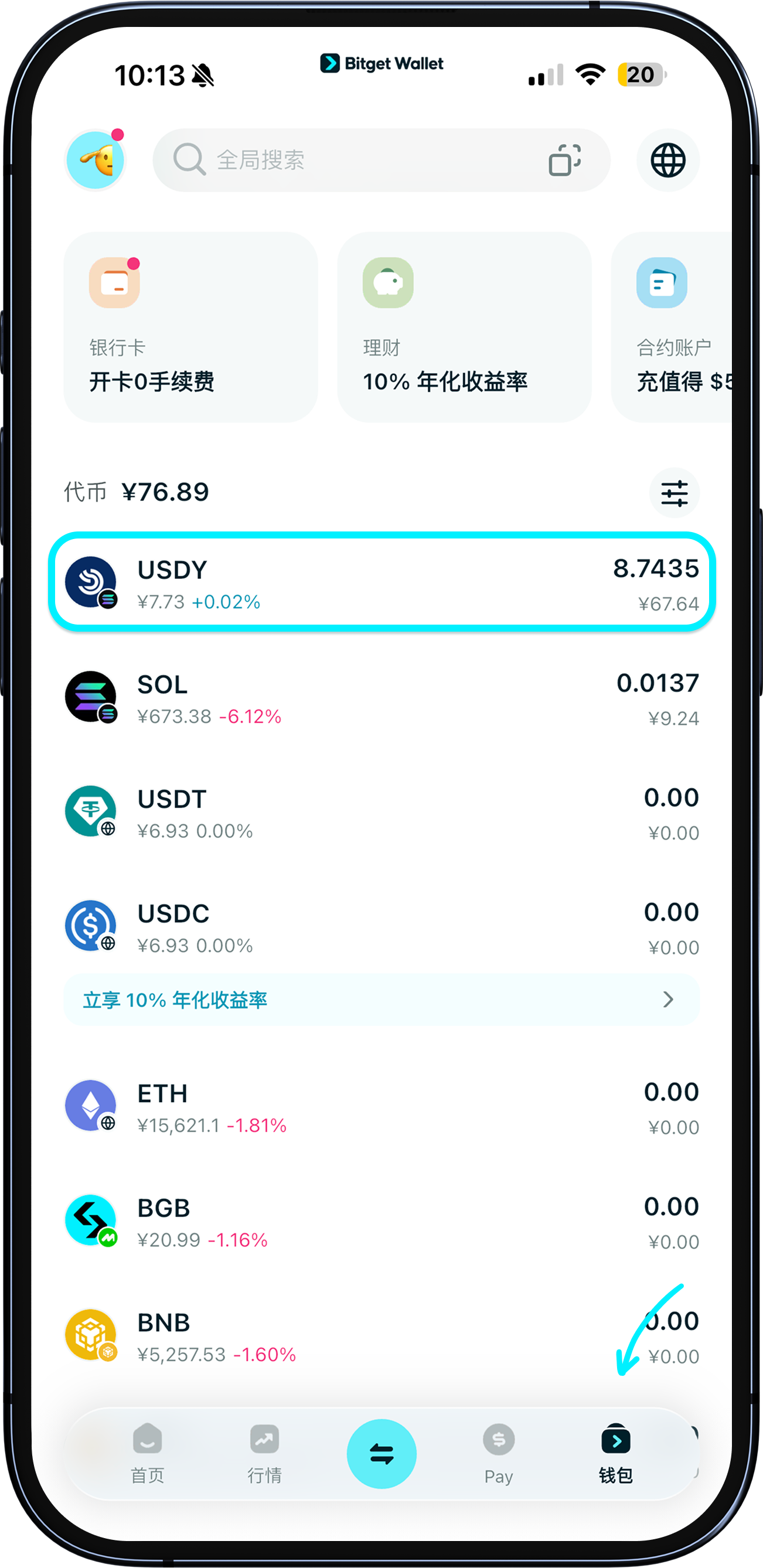763x1568 pixels.
Task: Open the globe network icon
Action: coord(668,160)
